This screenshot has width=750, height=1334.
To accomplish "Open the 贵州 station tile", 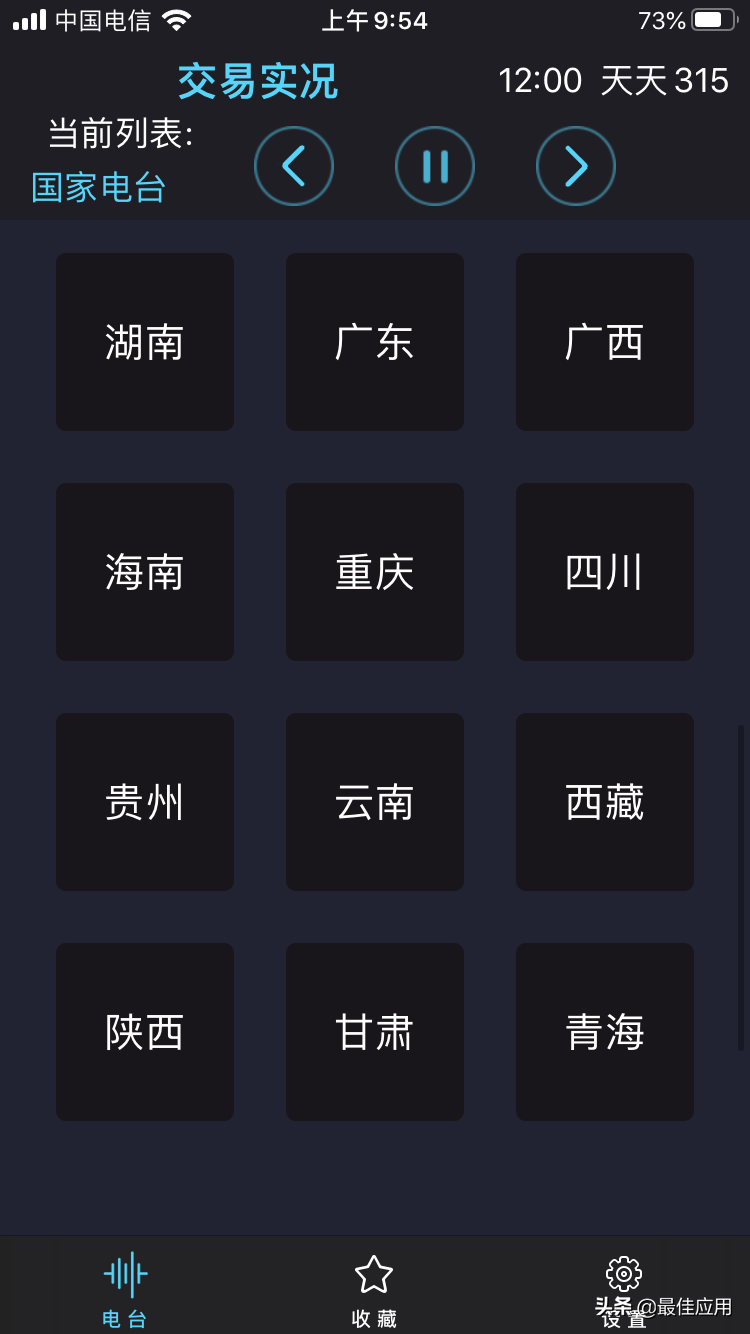I will [145, 802].
